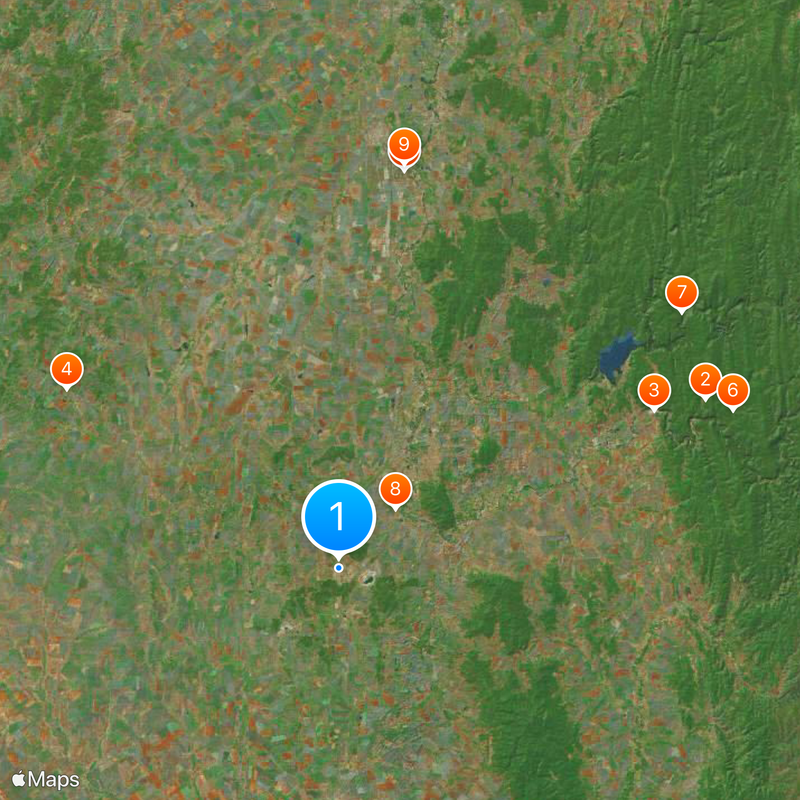Choose the pin numbered 7

(682, 293)
